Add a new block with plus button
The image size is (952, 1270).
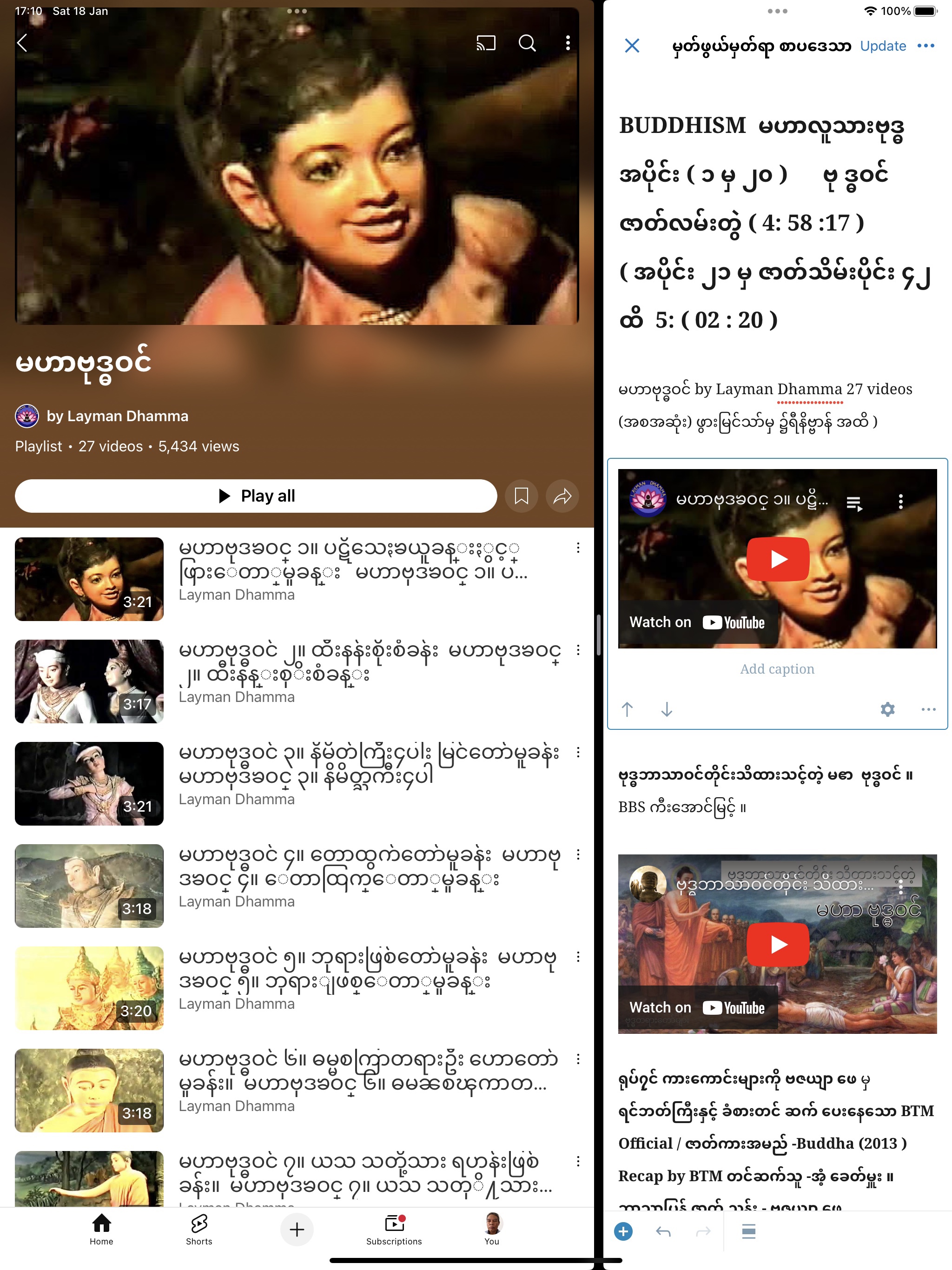click(x=623, y=1231)
